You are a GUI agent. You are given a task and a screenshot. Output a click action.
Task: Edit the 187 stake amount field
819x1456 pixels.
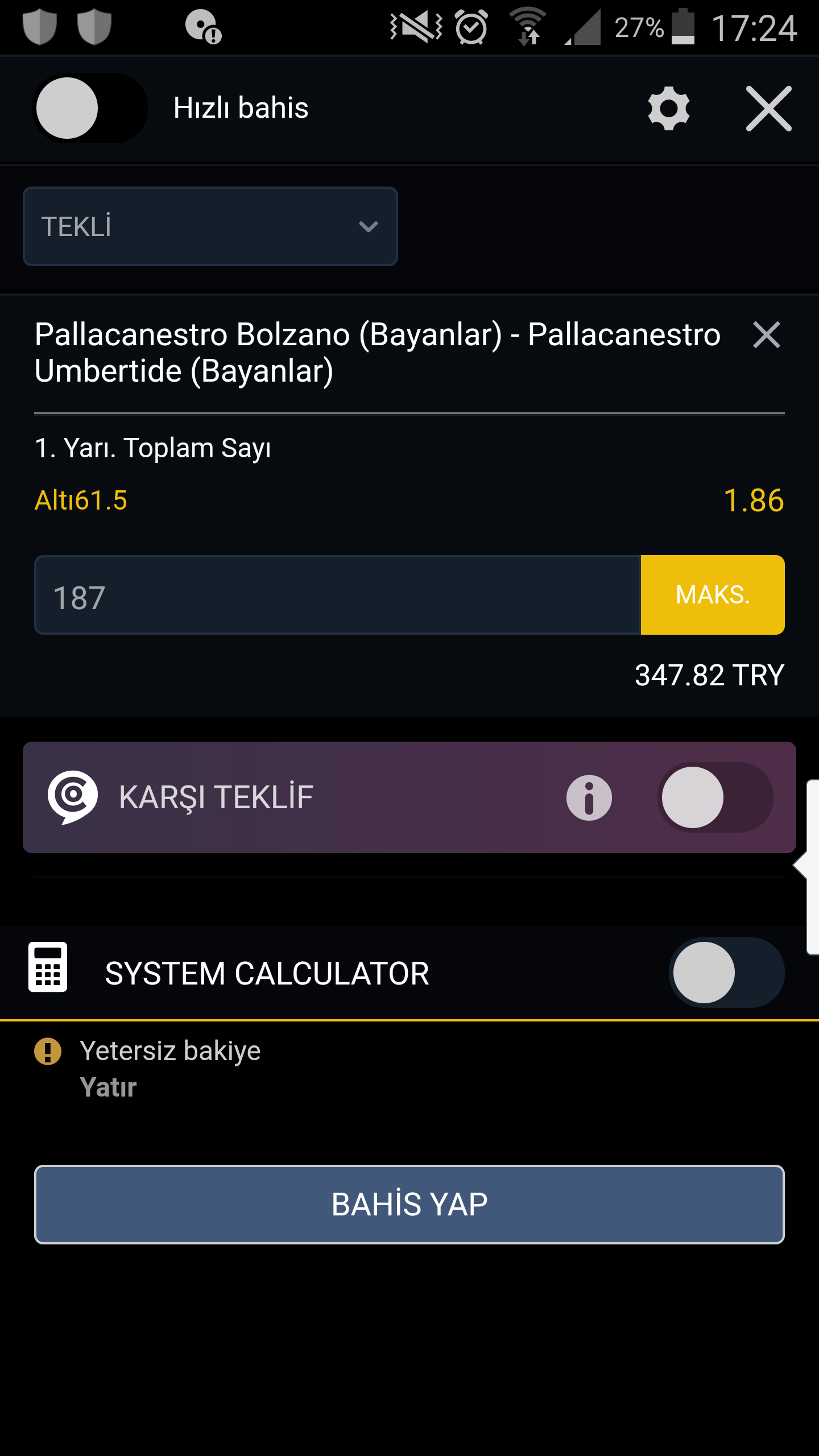[337, 595]
